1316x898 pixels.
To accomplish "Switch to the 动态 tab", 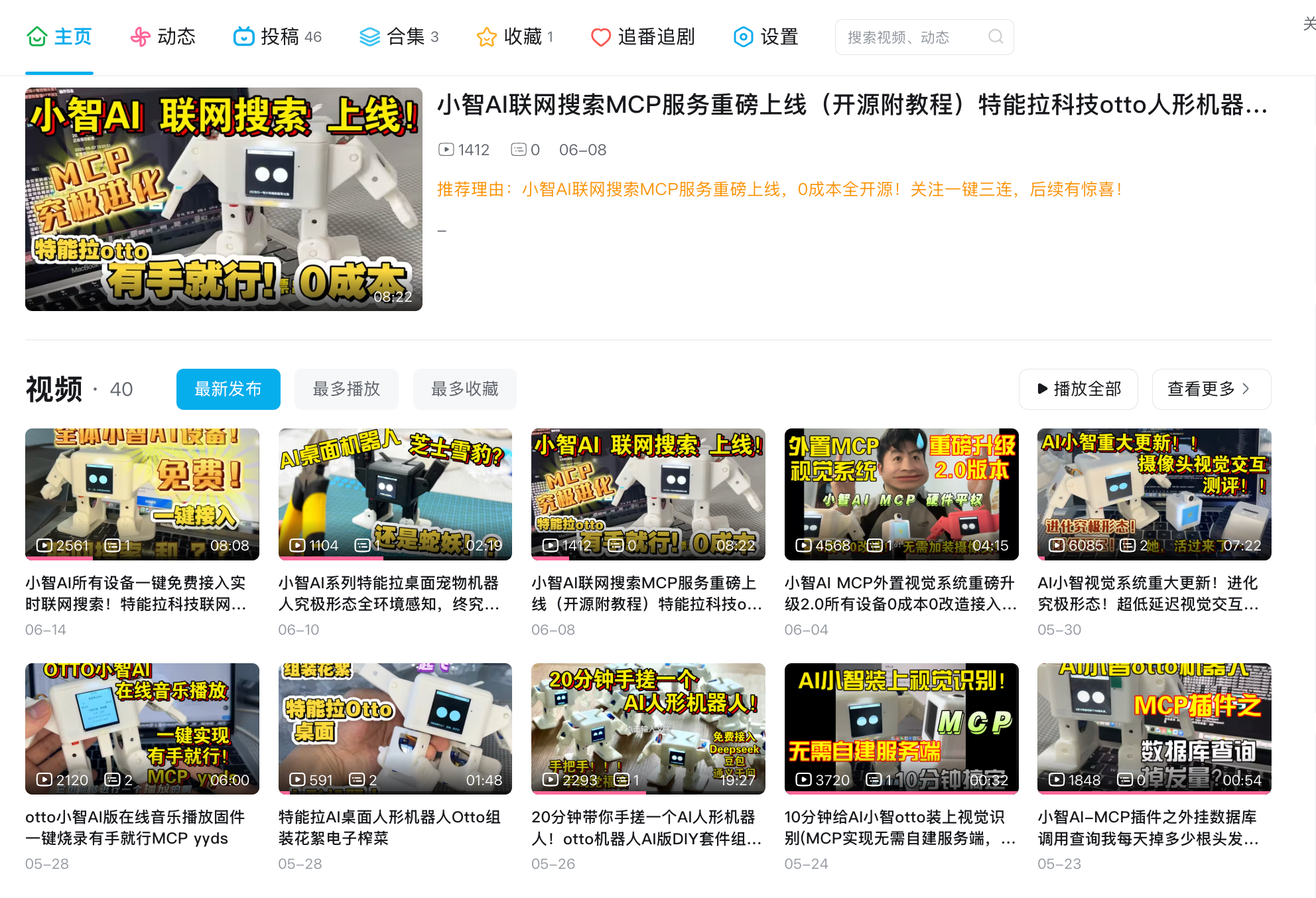I will (163, 36).
